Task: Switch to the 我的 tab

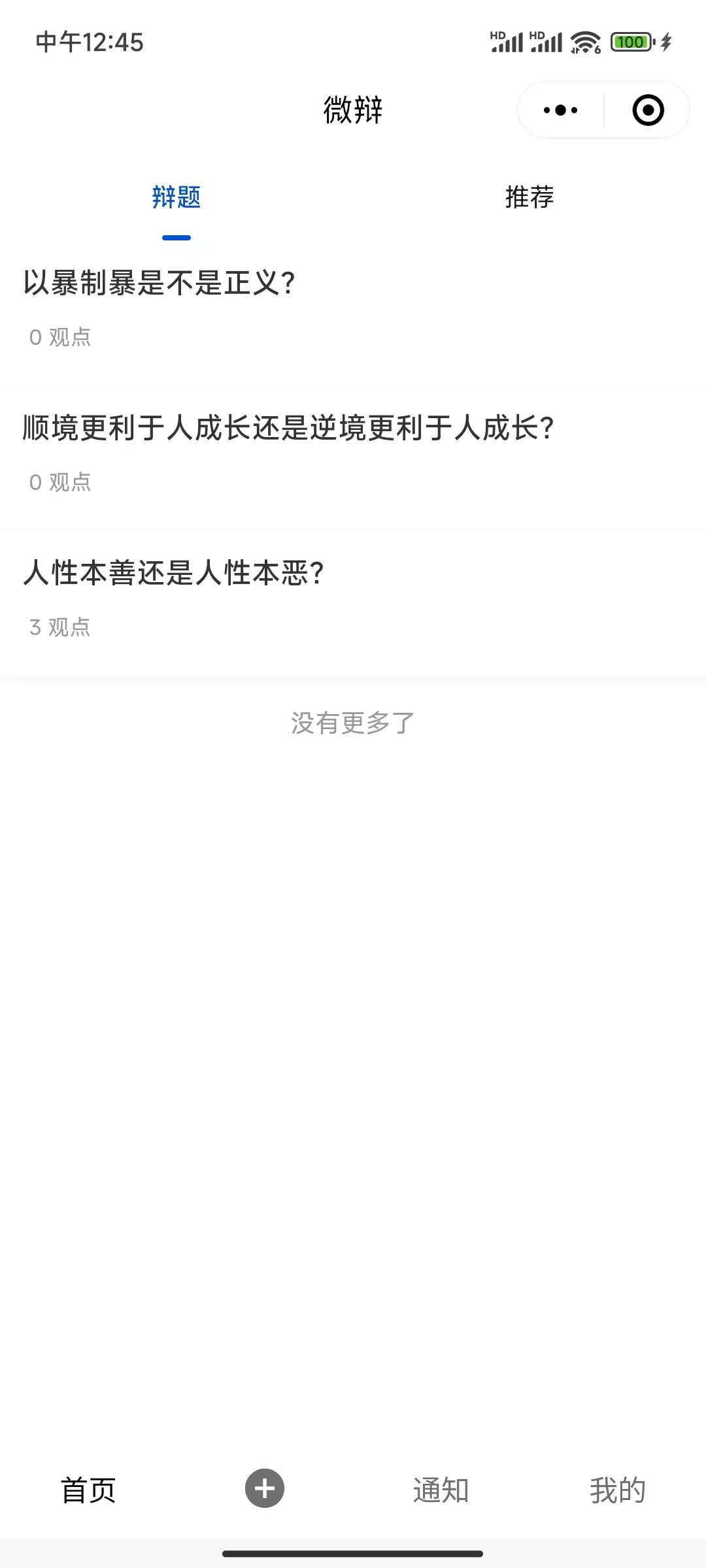Action: click(x=618, y=1490)
